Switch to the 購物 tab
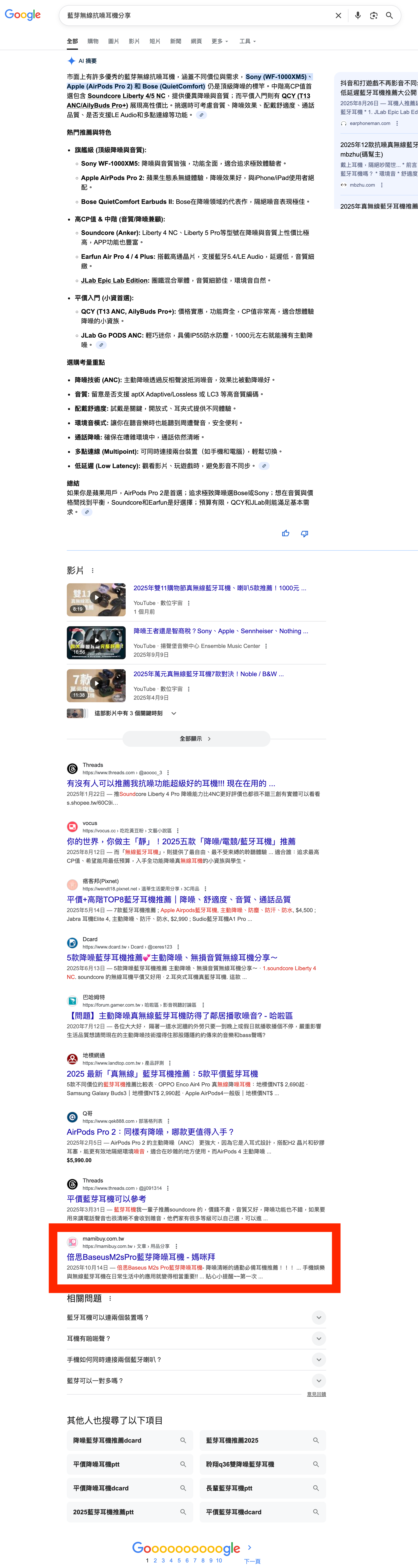The width and height of the screenshot is (418, 1568). [x=92, y=41]
